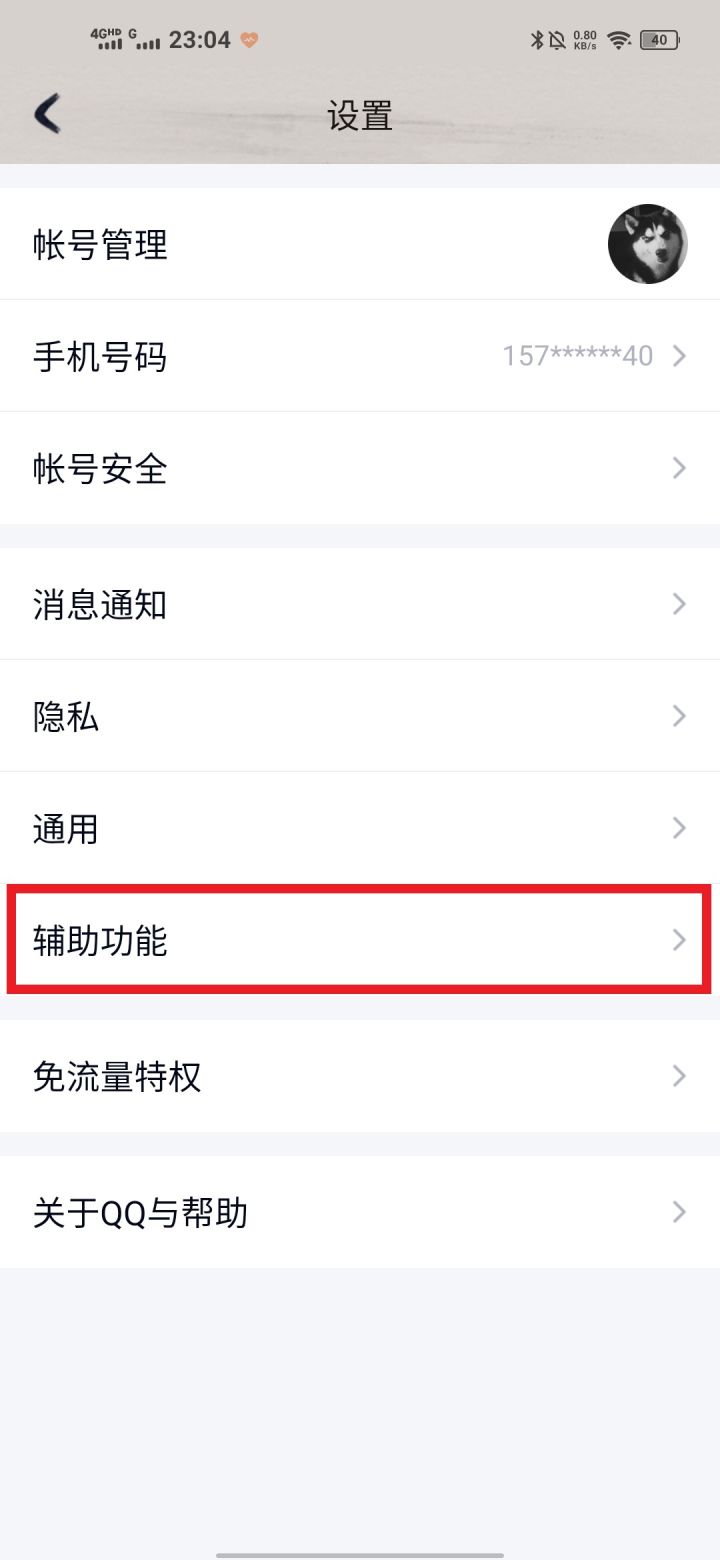This screenshot has height=1560, width=720.
Task: Open 消息通知 notification settings
Action: coord(360,604)
